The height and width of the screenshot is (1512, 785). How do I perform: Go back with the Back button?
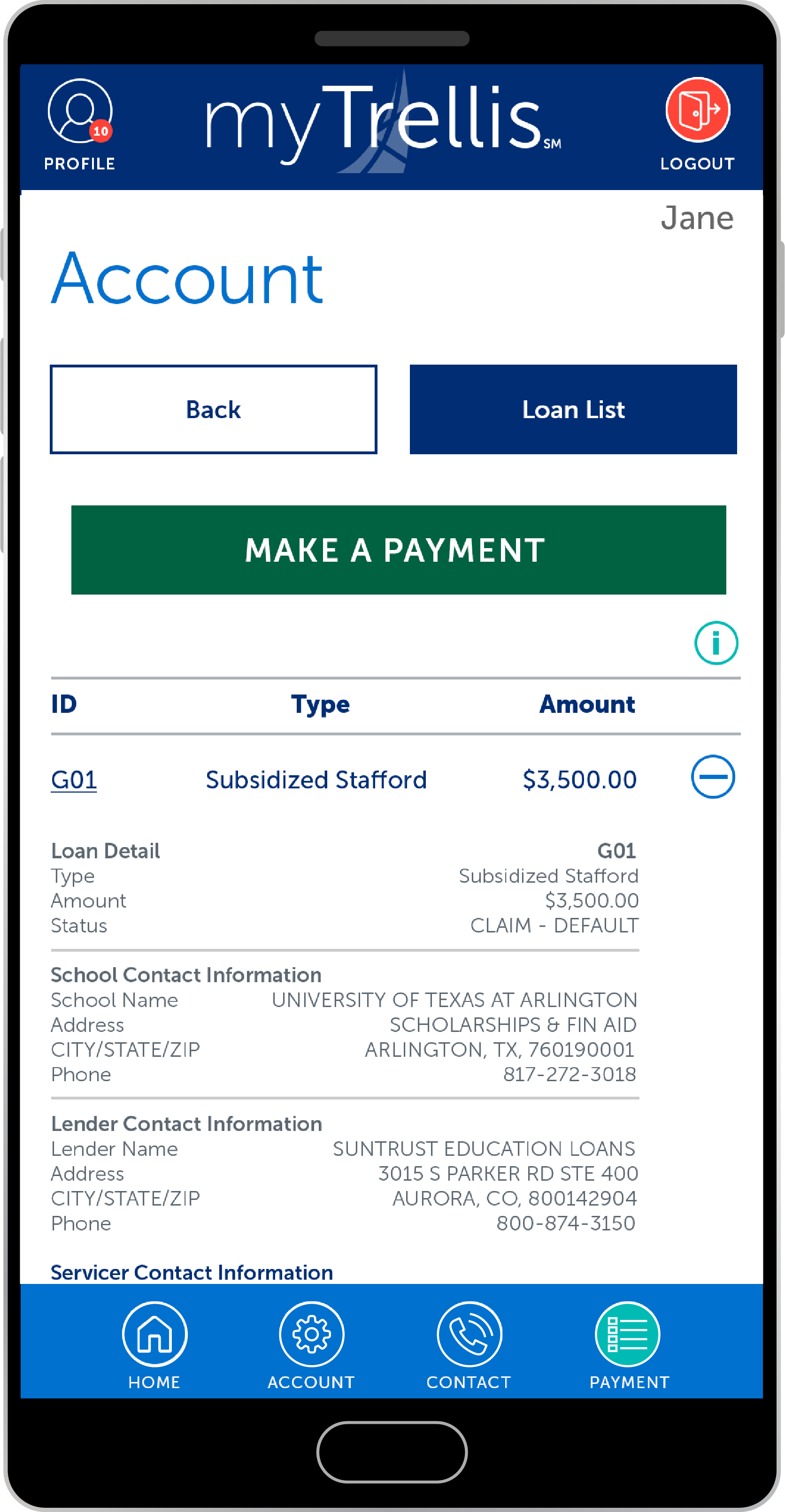[214, 409]
